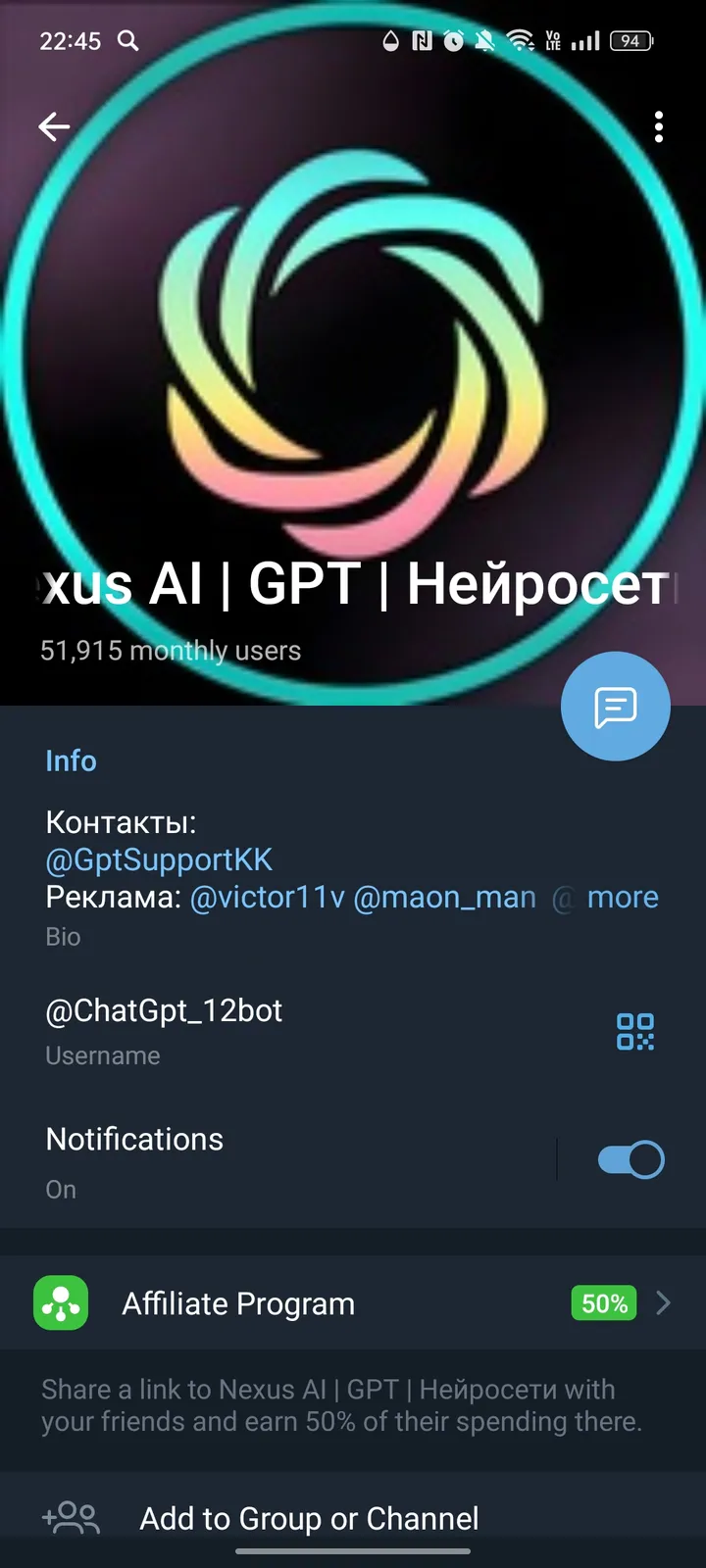Tap the gesture bar at screen bottom

click(x=353, y=1551)
